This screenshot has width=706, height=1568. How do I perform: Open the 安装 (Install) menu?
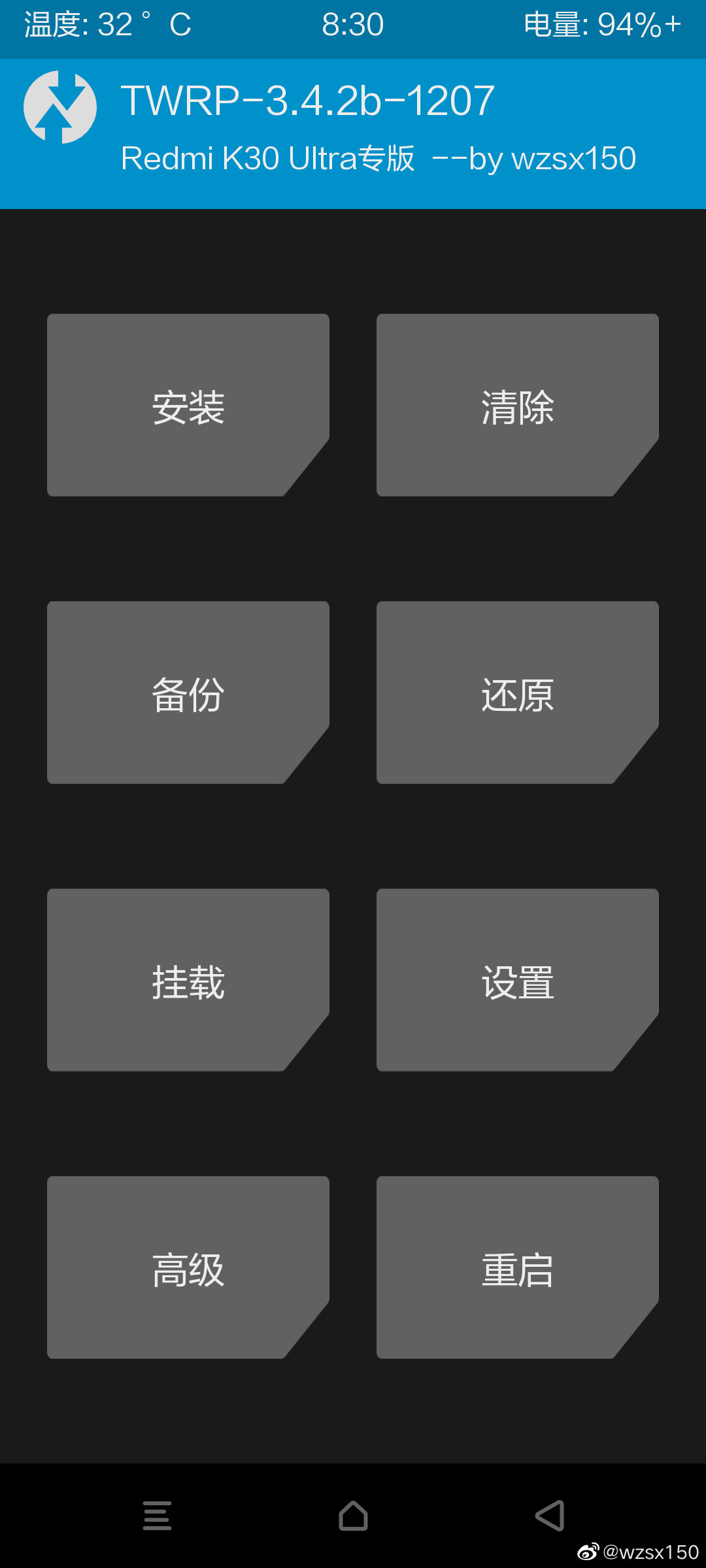pos(188,405)
